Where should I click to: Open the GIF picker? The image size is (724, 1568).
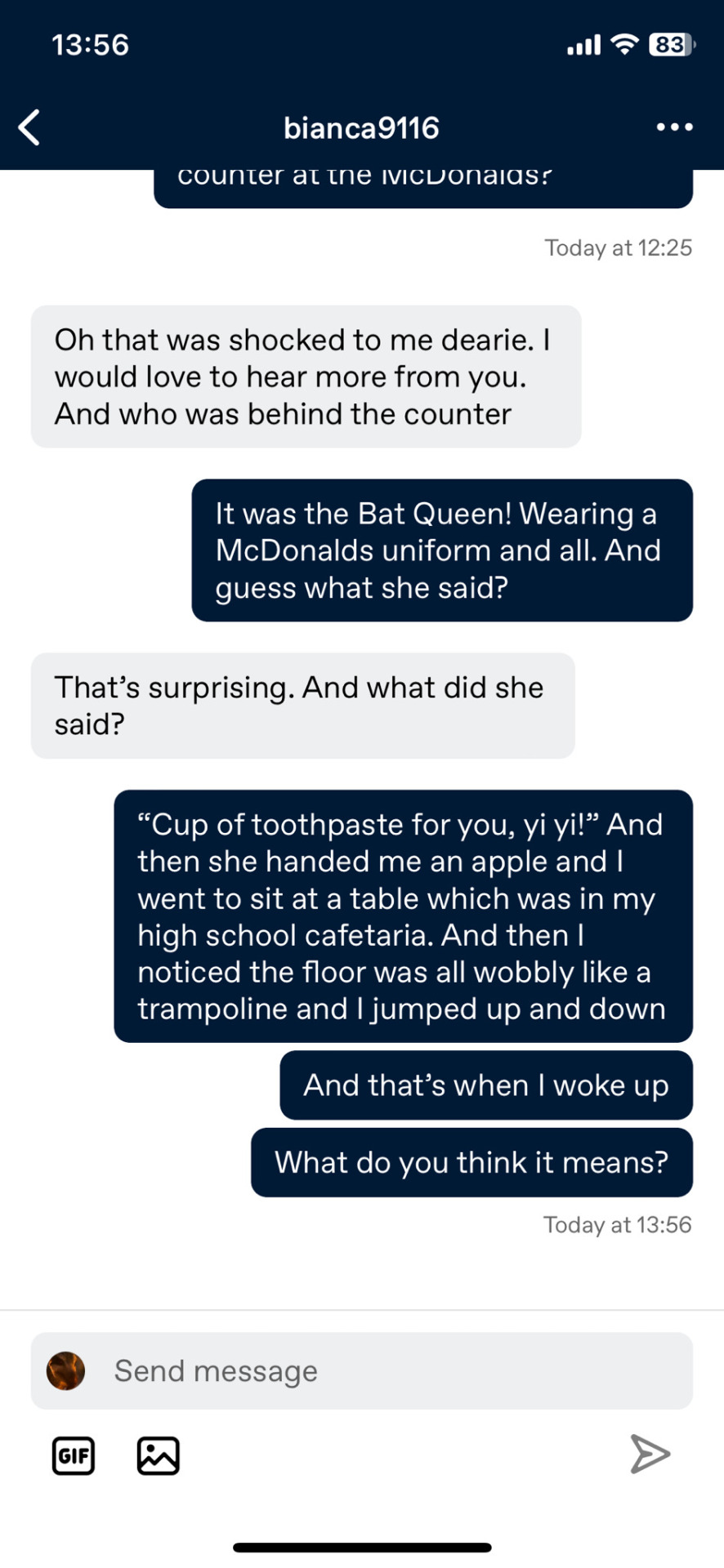pyautogui.click(x=74, y=1455)
